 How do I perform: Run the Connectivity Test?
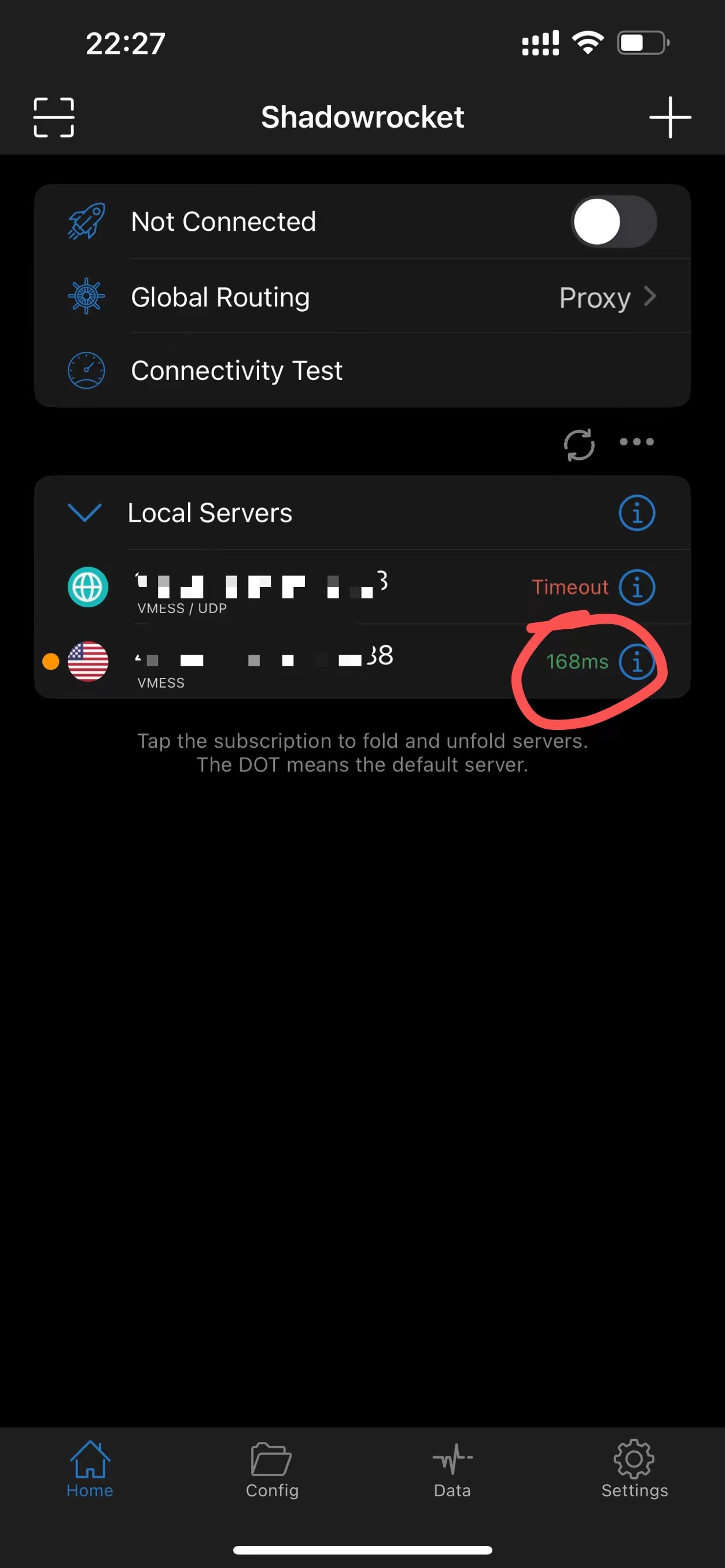[362, 371]
